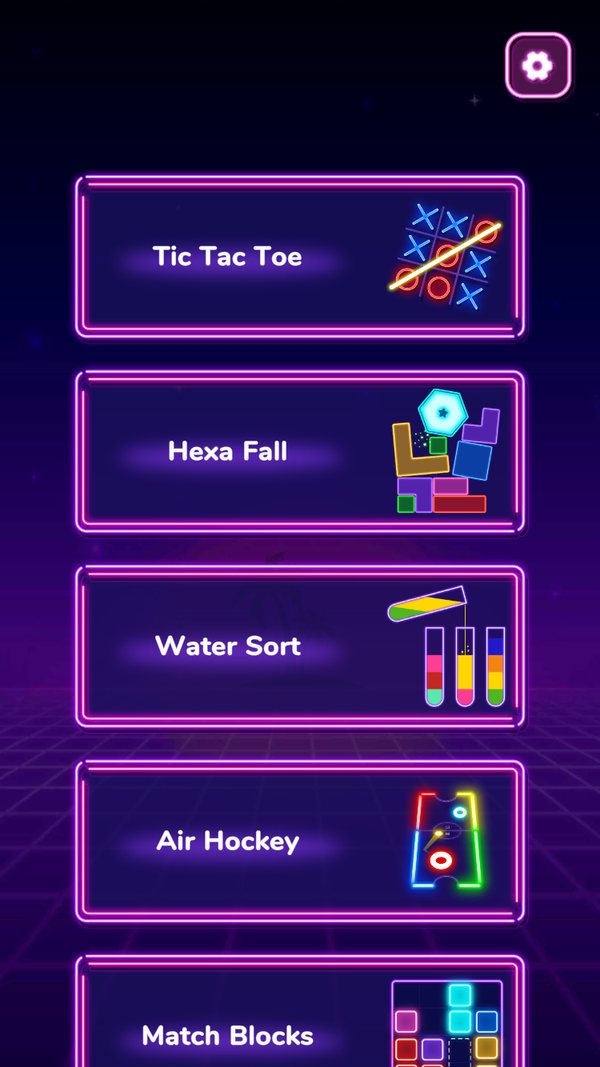The image size is (600, 1067).
Task: Select the Air Hockey game card
Action: 300,842
